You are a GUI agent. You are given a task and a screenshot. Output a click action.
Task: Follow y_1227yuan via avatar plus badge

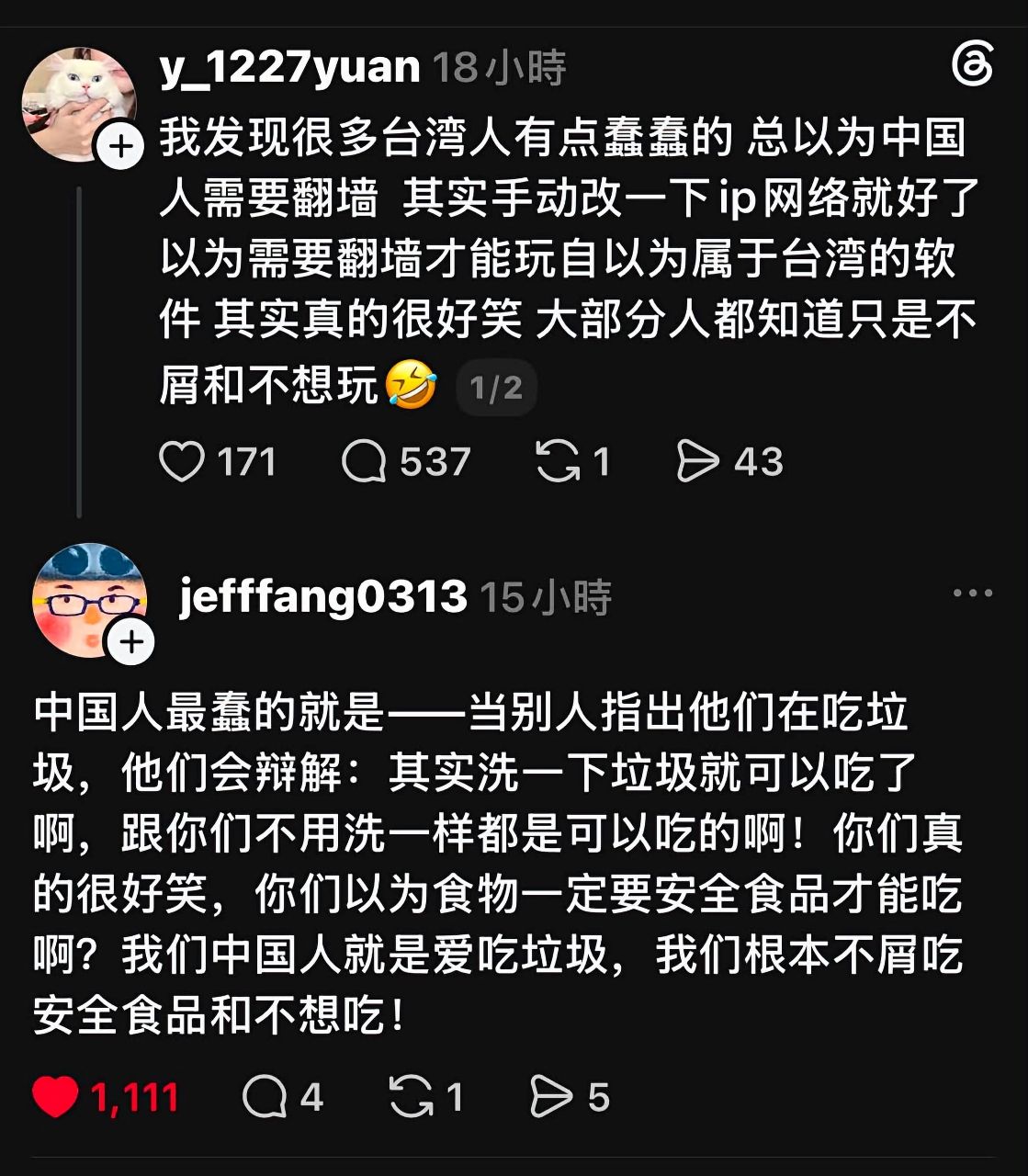pos(122,147)
